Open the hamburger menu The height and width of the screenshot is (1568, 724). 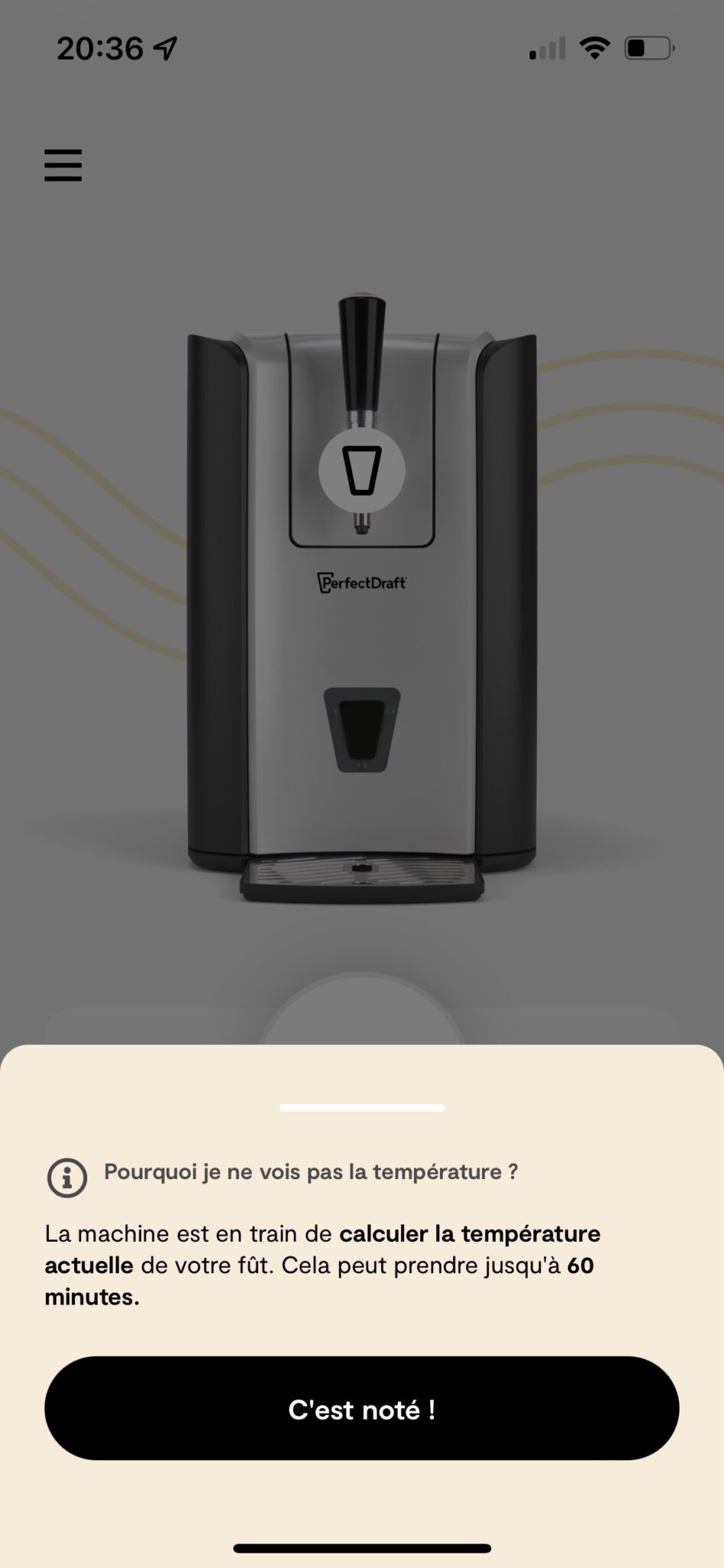click(x=63, y=165)
